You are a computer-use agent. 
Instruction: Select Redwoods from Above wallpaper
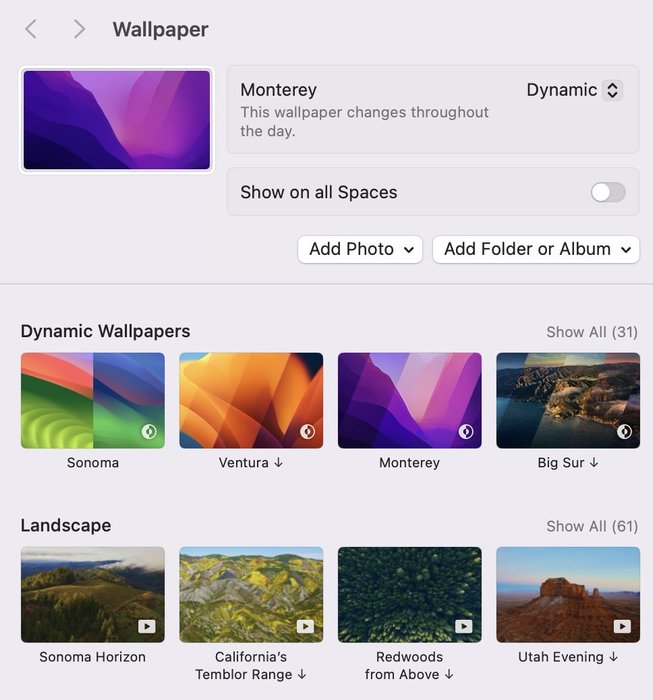tap(409, 594)
